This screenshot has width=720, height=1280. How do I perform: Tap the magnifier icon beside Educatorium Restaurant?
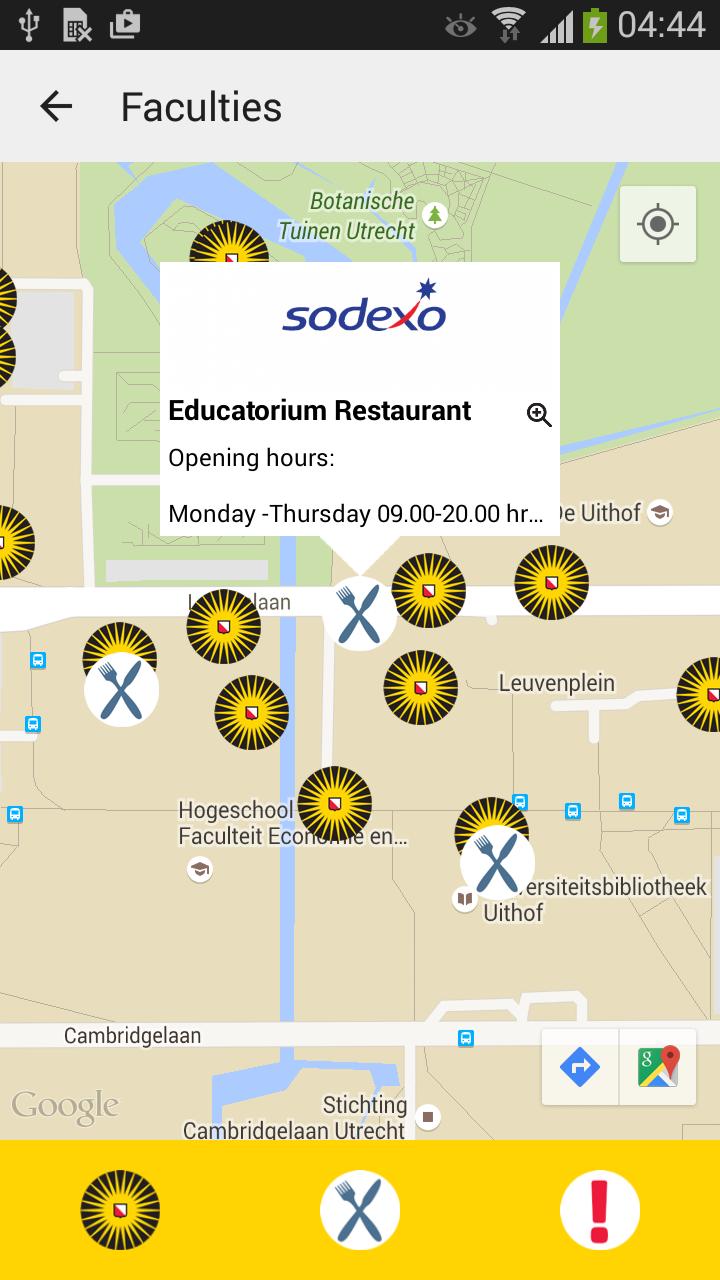pos(539,415)
